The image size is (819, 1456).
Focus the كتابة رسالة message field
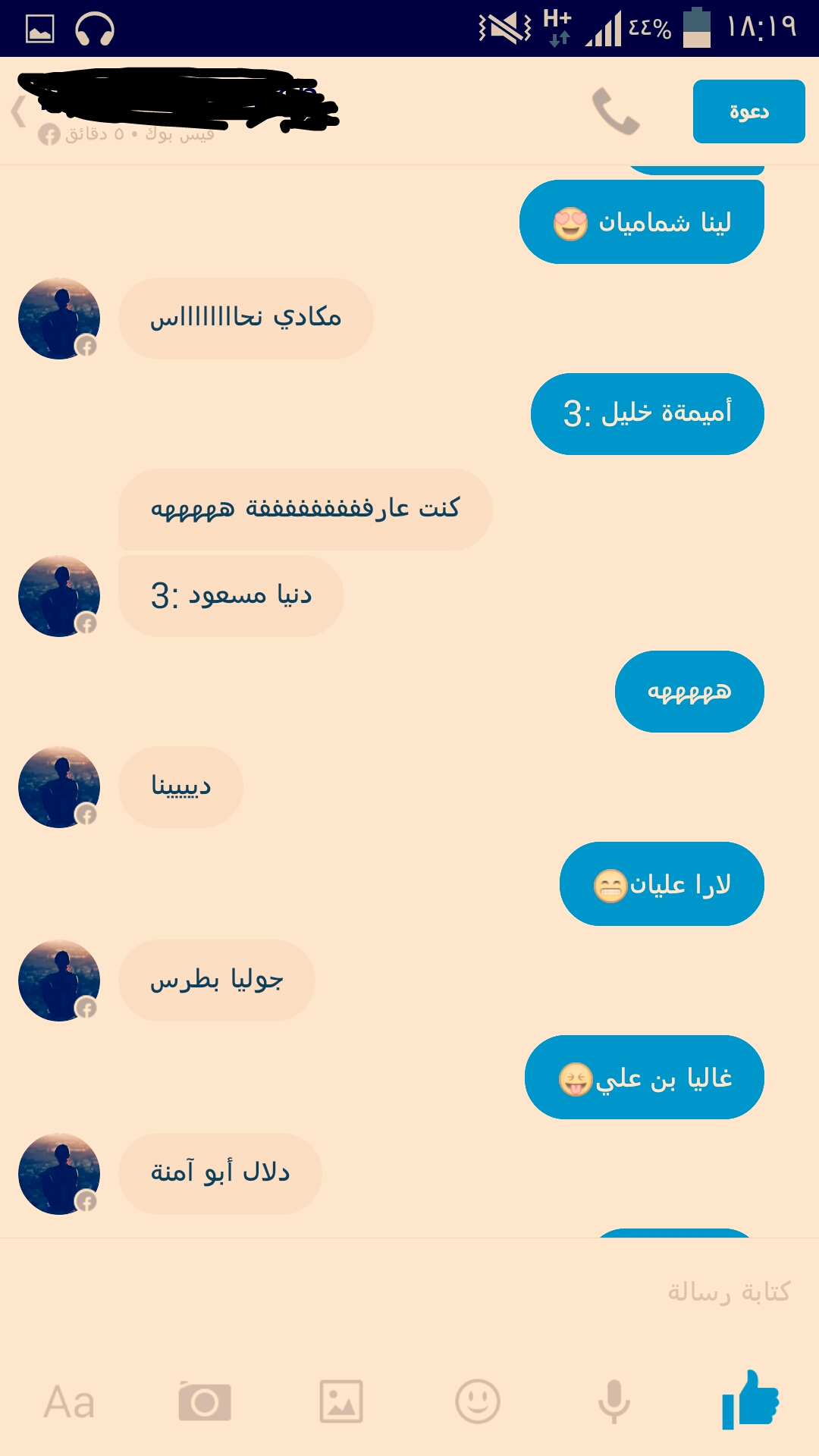click(409, 1291)
